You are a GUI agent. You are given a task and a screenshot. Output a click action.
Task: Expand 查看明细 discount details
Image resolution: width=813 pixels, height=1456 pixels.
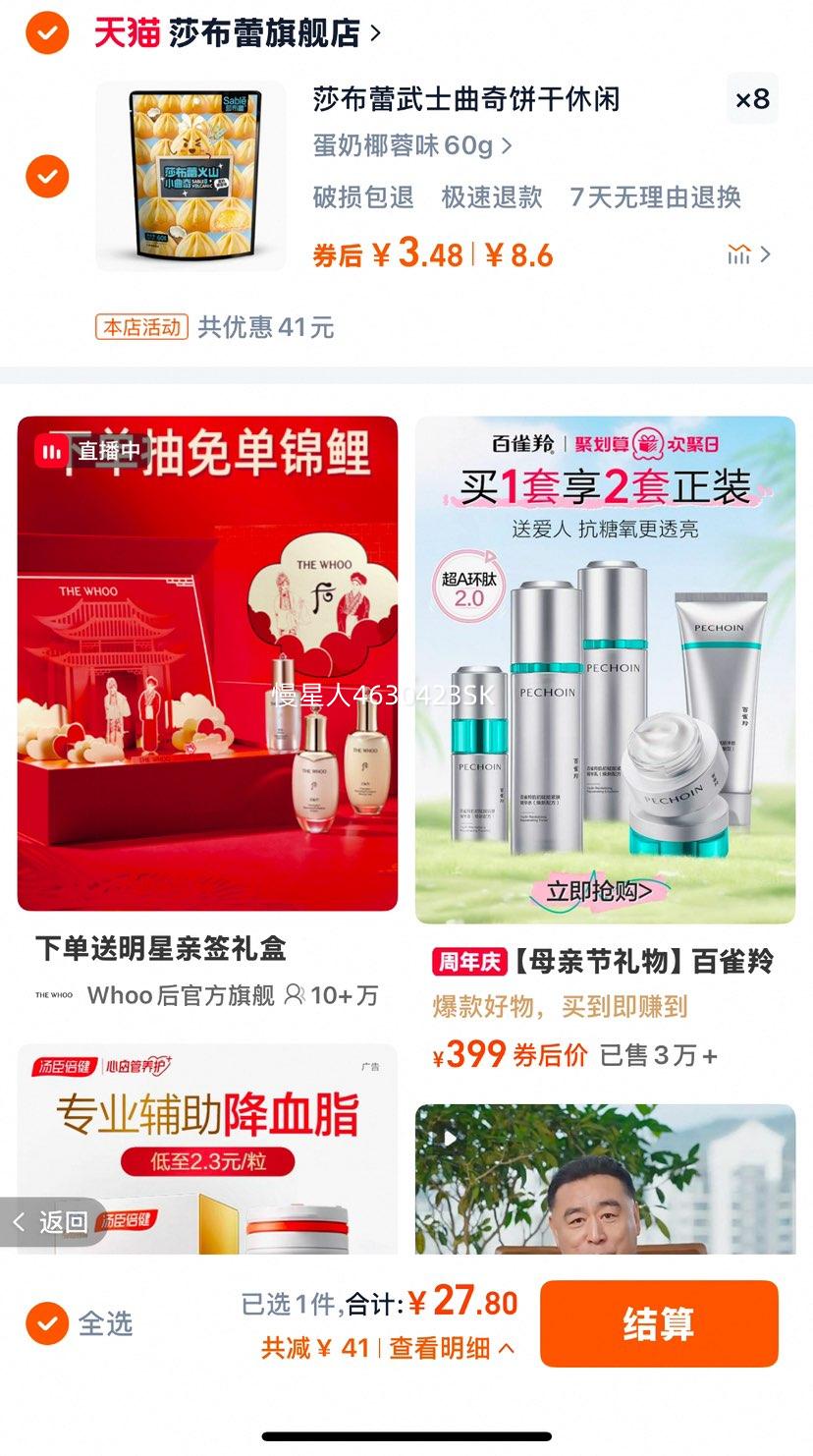[x=453, y=1348]
